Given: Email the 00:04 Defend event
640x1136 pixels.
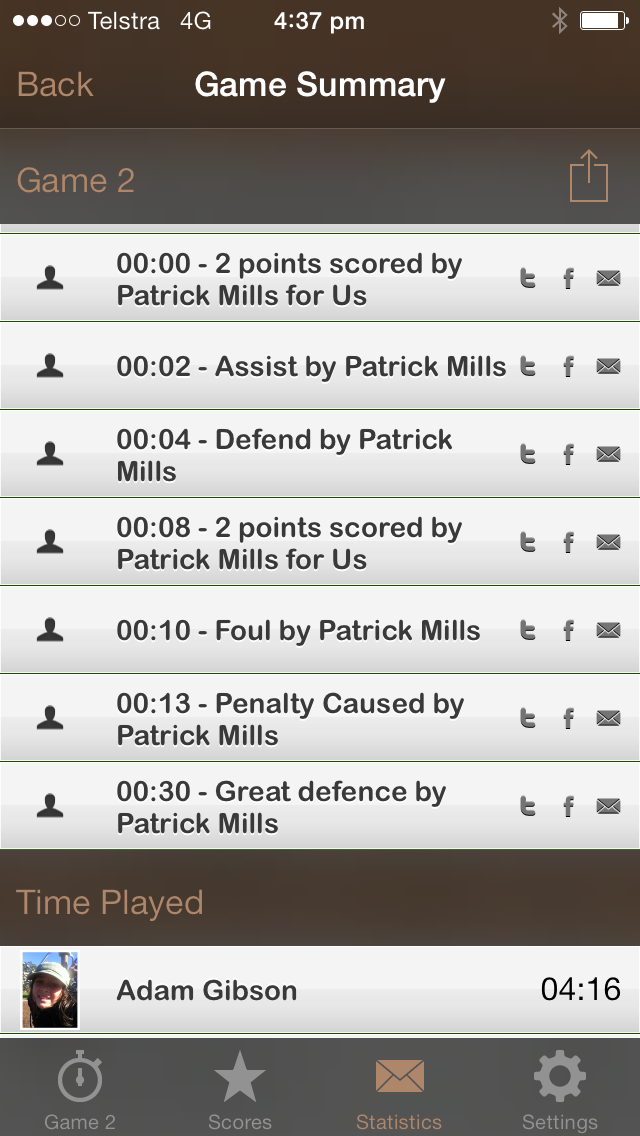Looking at the screenshot, I should (x=608, y=454).
